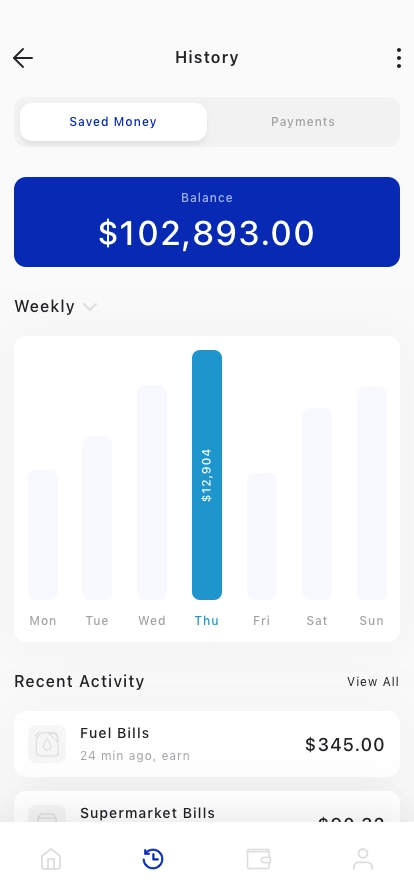Open the Wallet tab
This screenshot has height=896, width=414.
click(258, 859)
